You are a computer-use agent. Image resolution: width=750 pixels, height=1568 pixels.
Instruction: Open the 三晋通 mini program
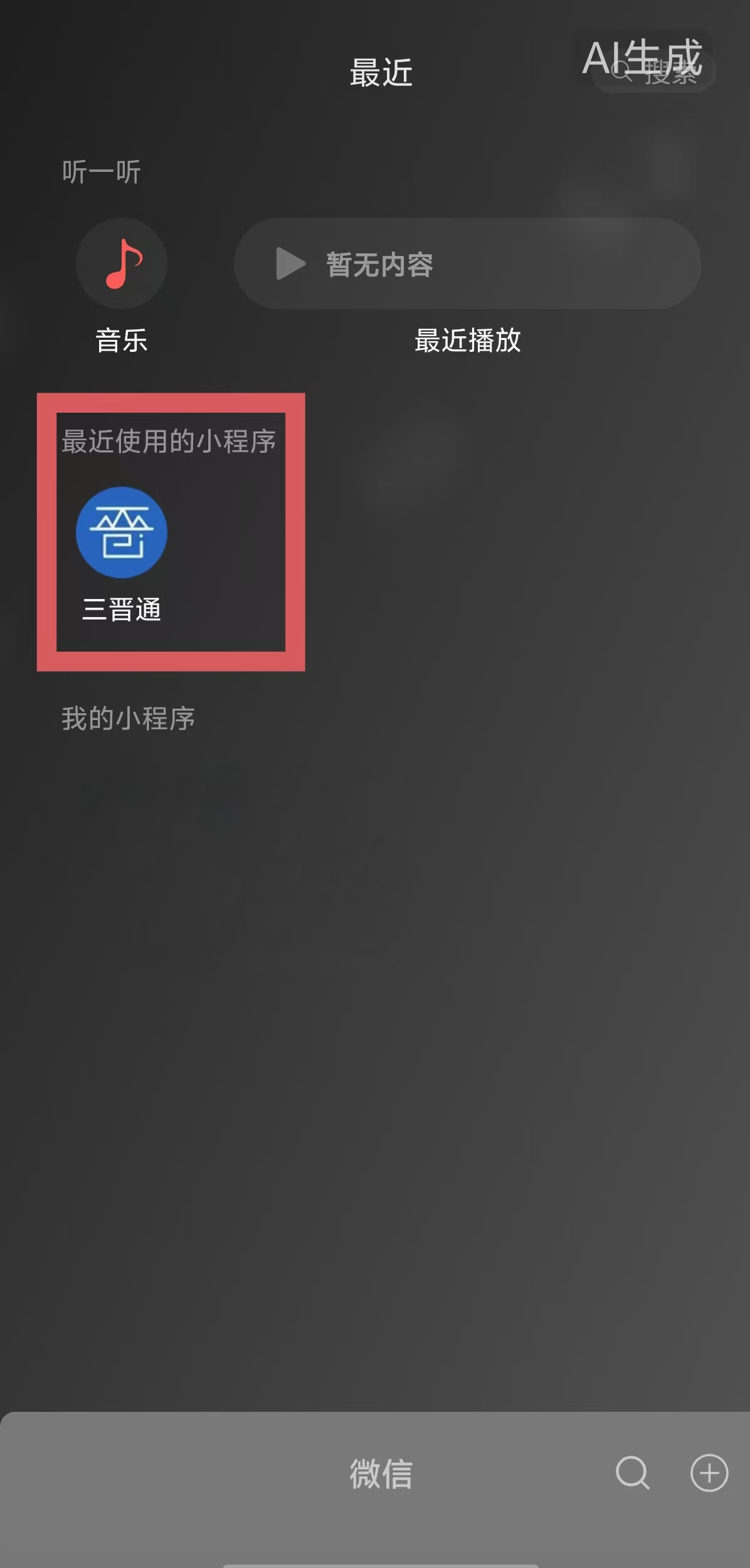pos(122,532)
